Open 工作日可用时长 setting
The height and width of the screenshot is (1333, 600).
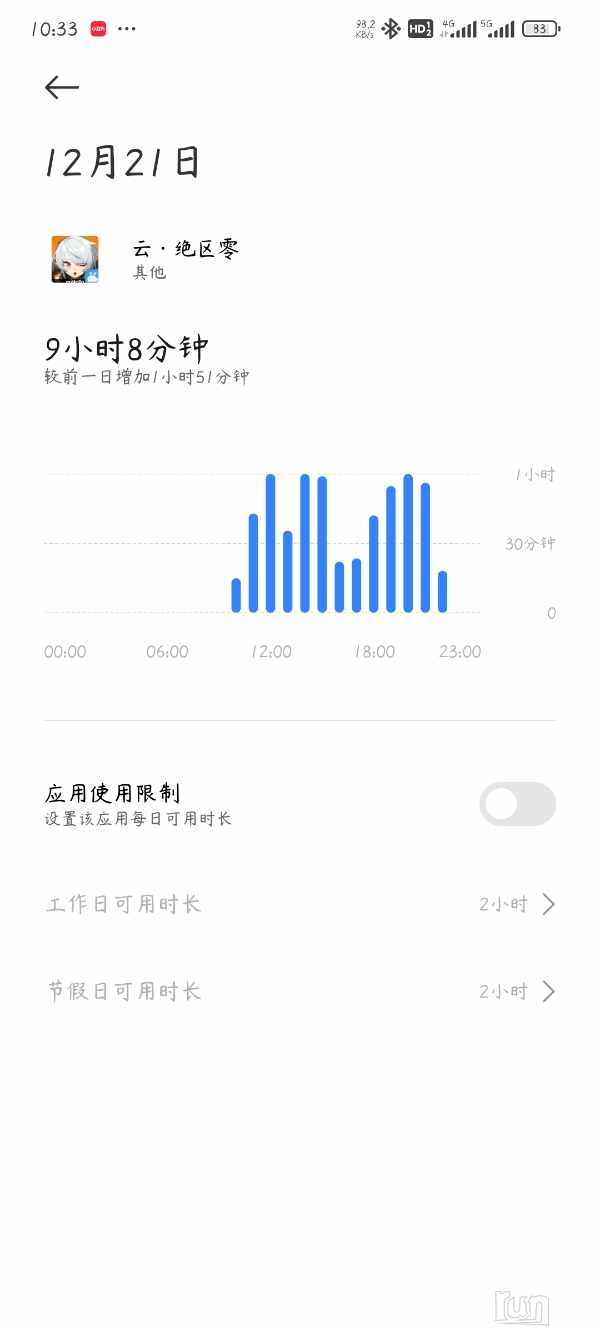300,905
